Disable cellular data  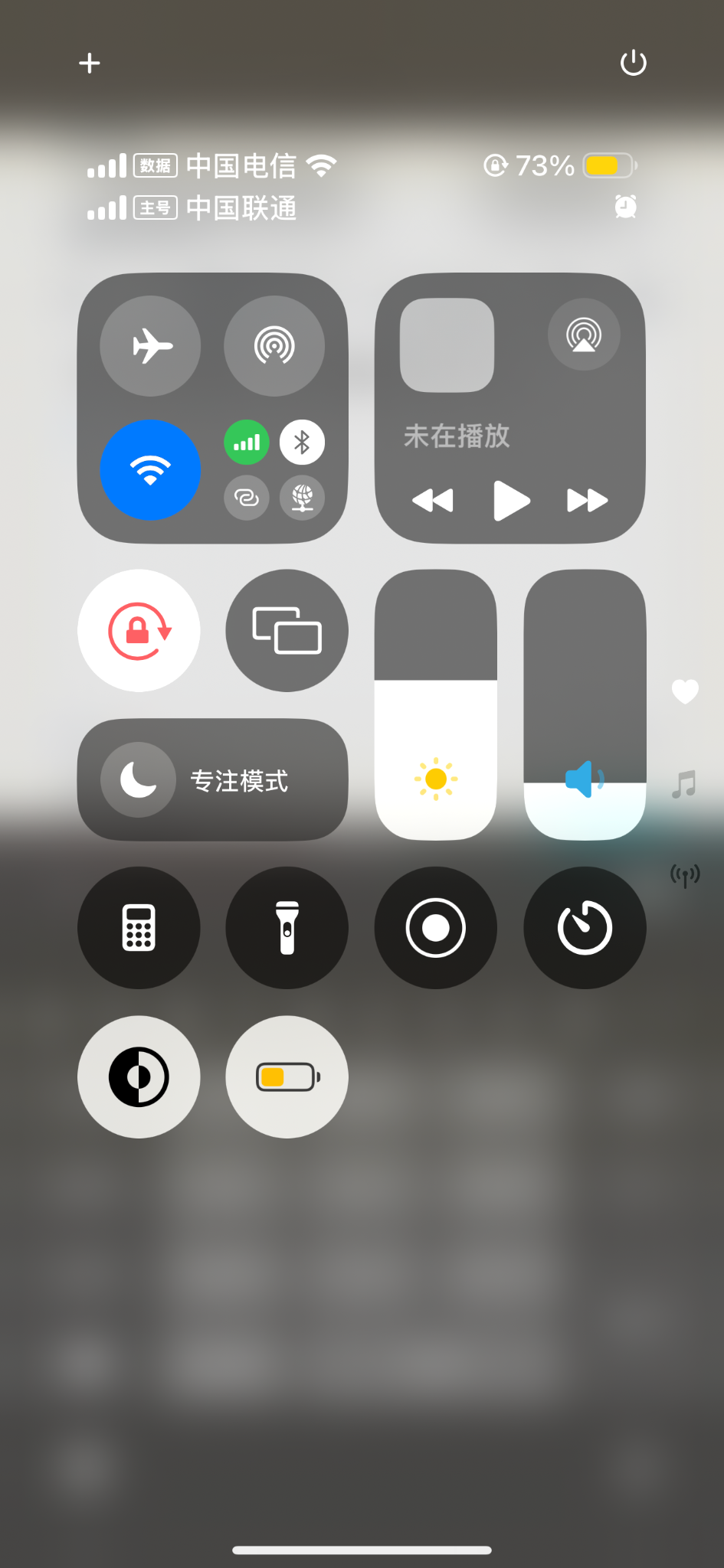(x=246, y=443)
